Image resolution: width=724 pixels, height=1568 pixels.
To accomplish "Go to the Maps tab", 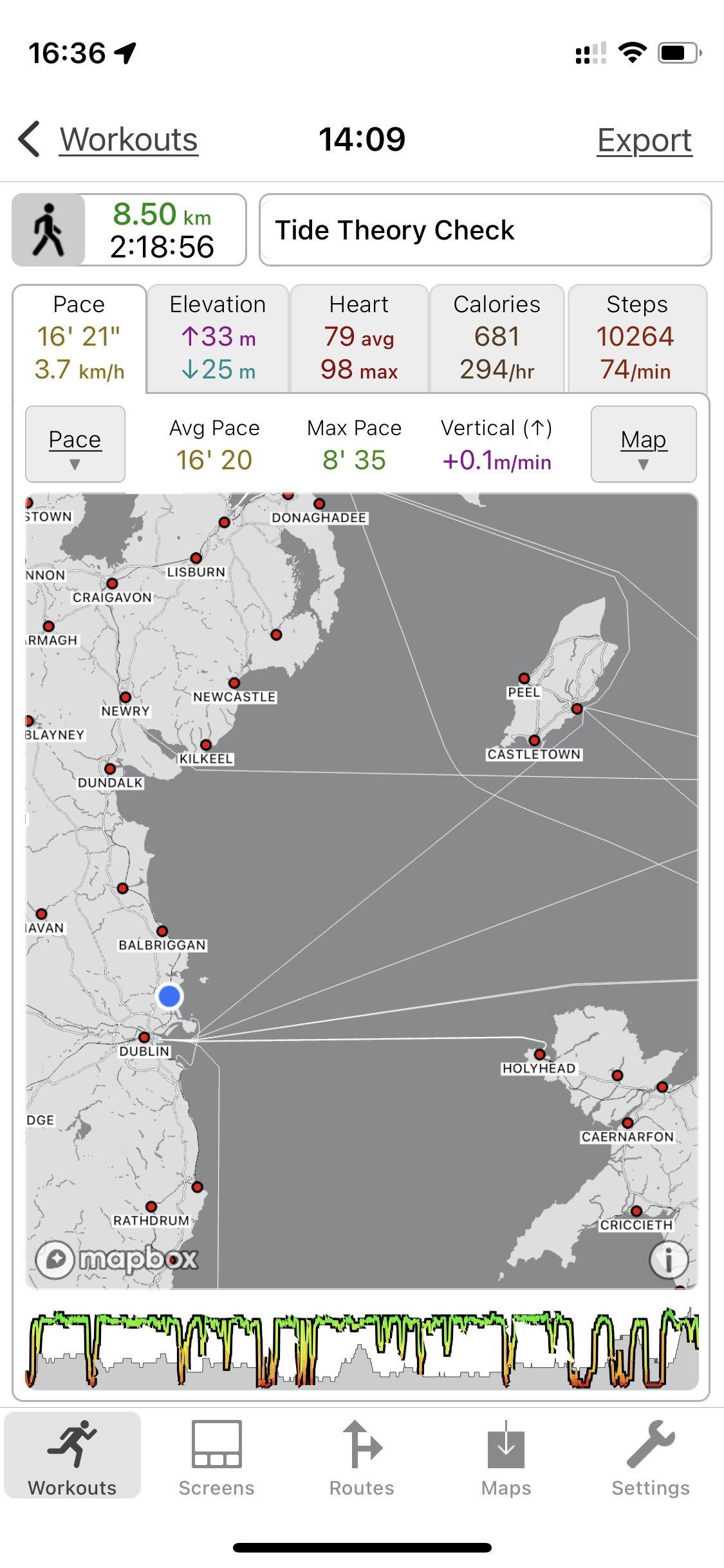I will 506,1459.
